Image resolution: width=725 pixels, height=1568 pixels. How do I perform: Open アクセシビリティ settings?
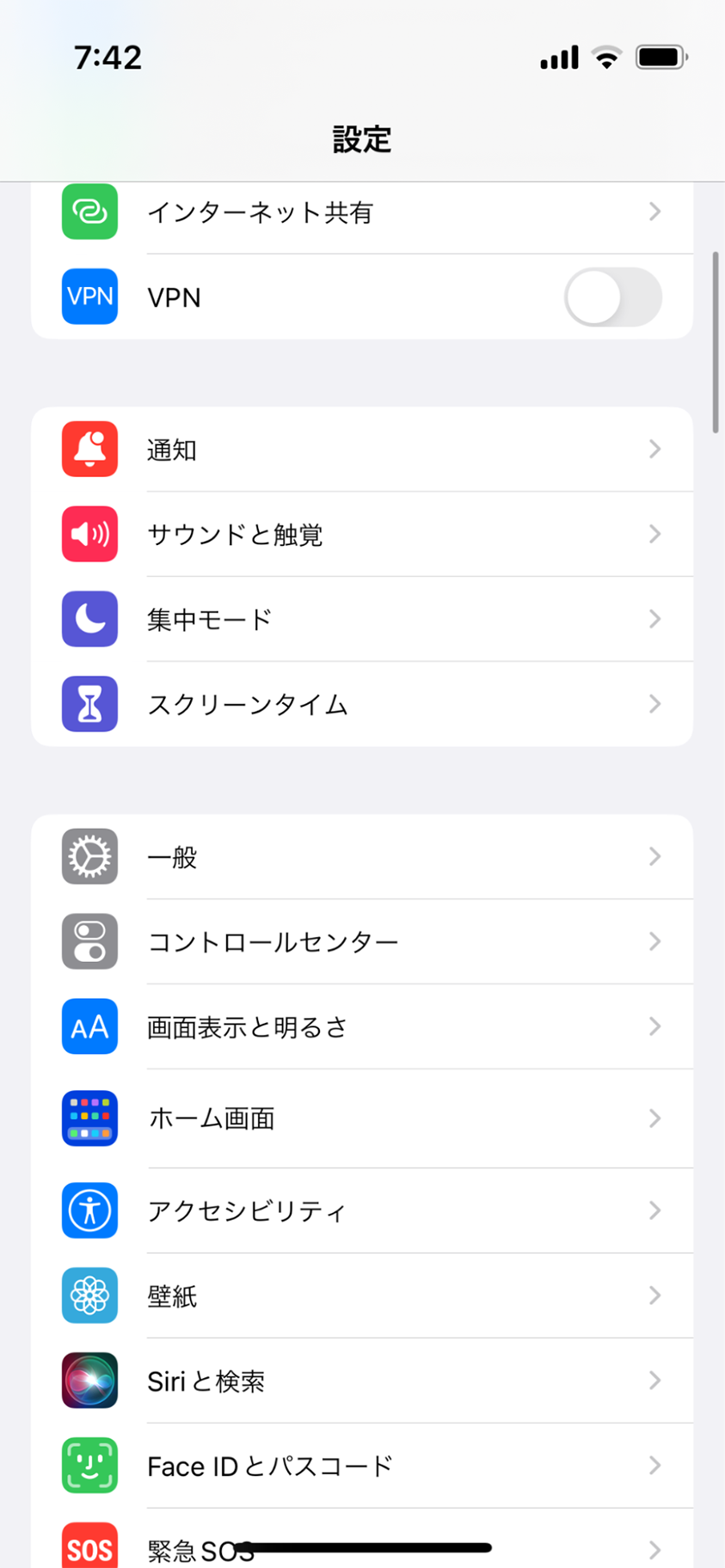click(x=362, y=1210)
